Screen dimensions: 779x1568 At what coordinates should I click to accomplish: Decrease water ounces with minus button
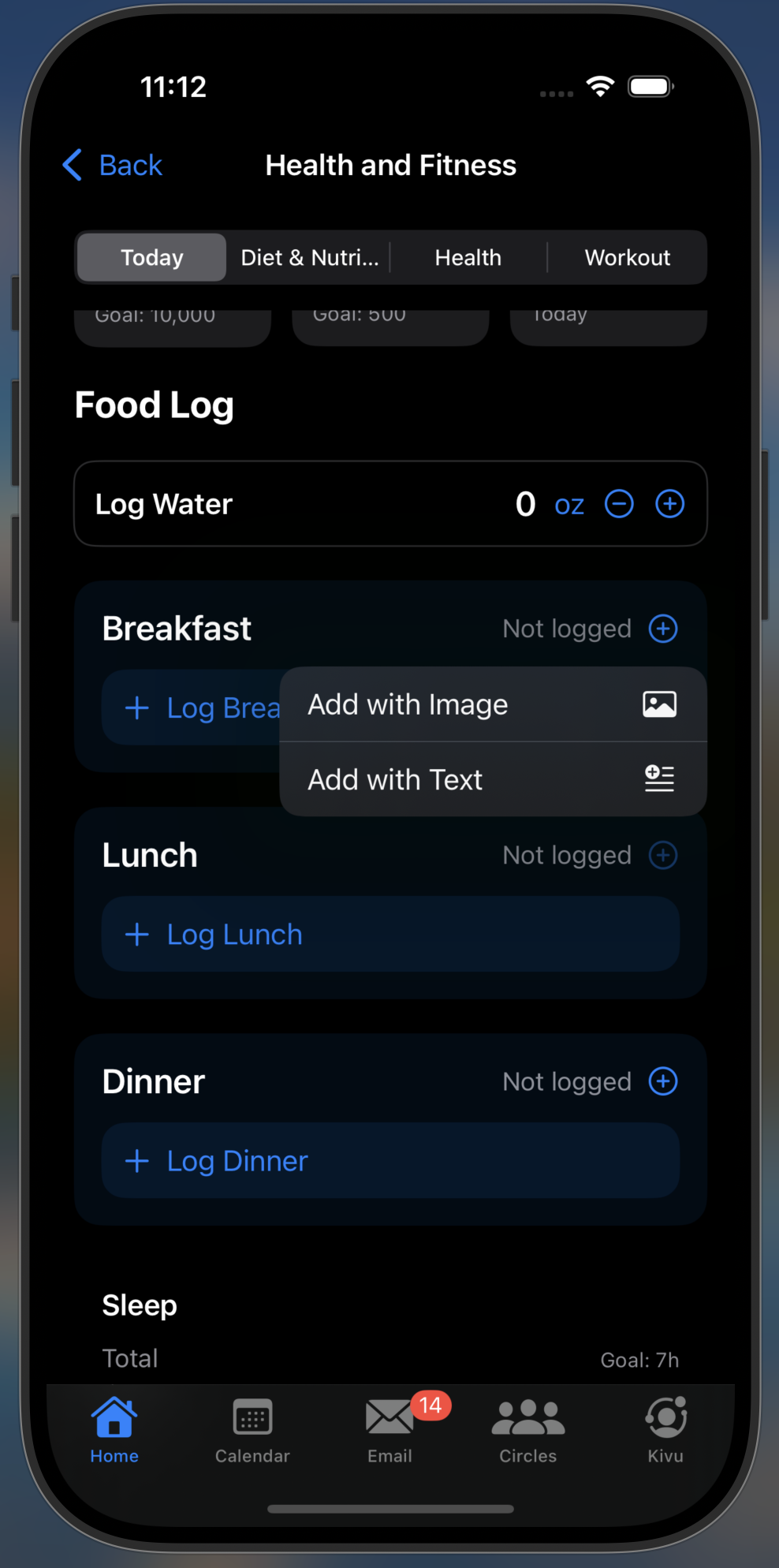click(619, 503)
